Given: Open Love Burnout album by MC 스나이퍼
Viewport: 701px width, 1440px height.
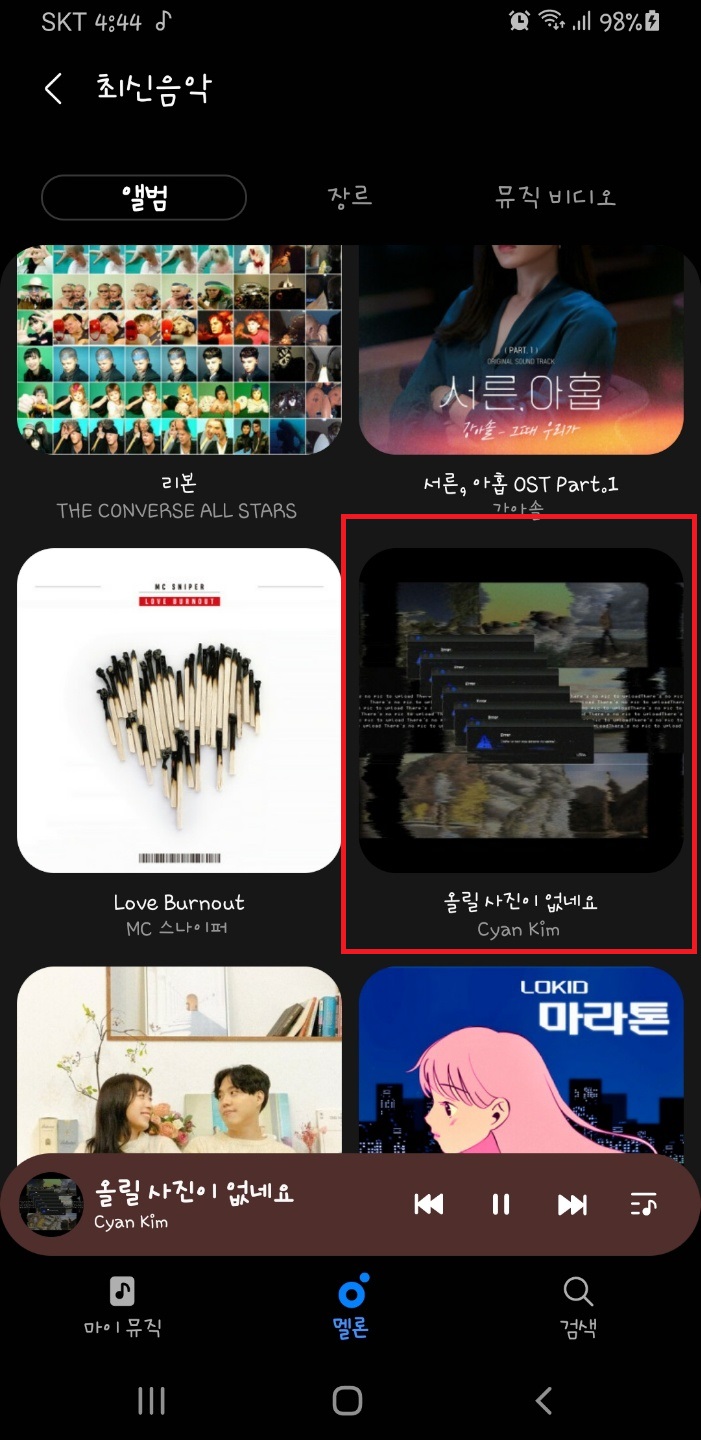Looking at the screenshot, I should click(179, 710).
